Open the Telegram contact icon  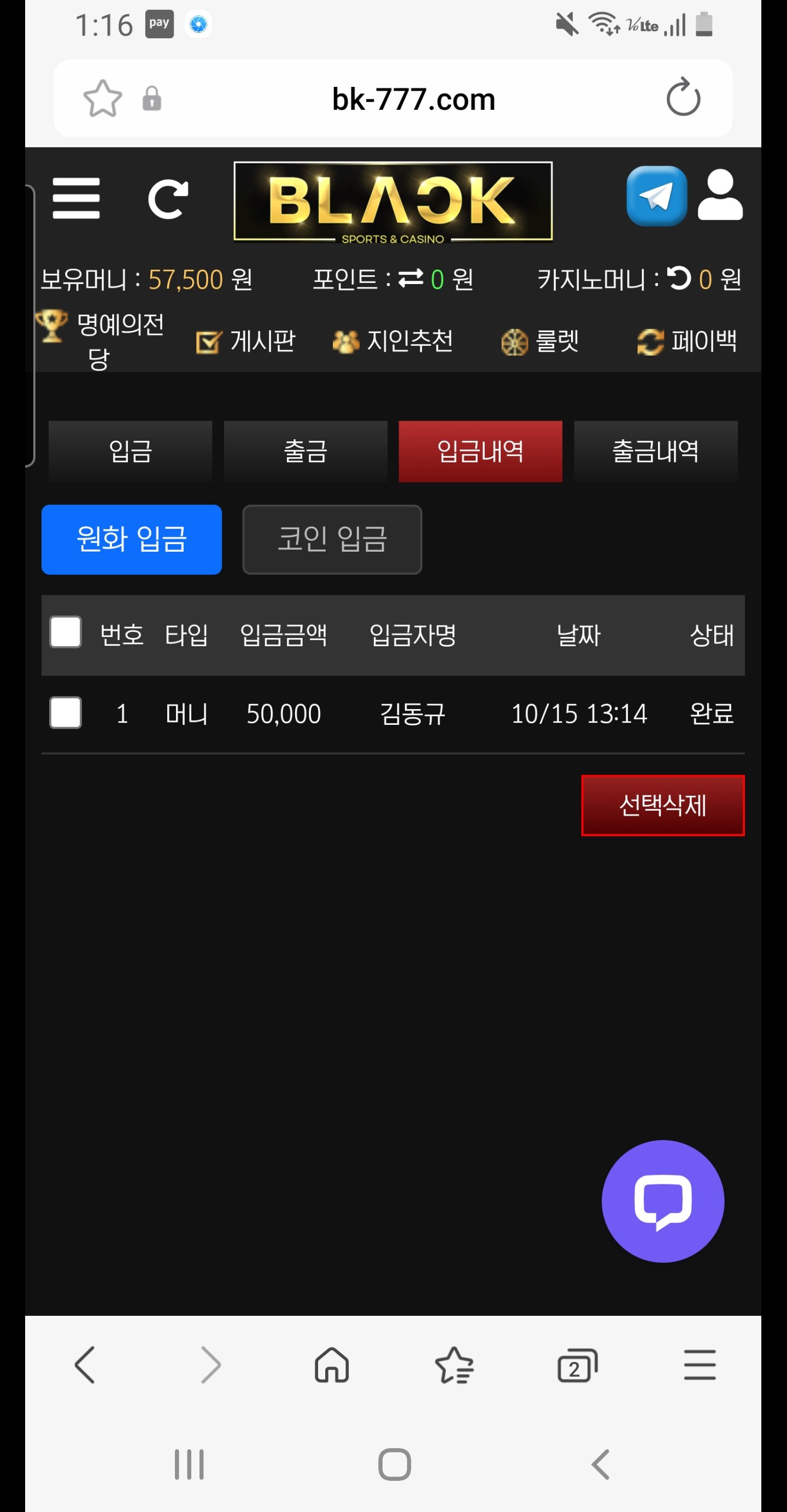(656, 197)
